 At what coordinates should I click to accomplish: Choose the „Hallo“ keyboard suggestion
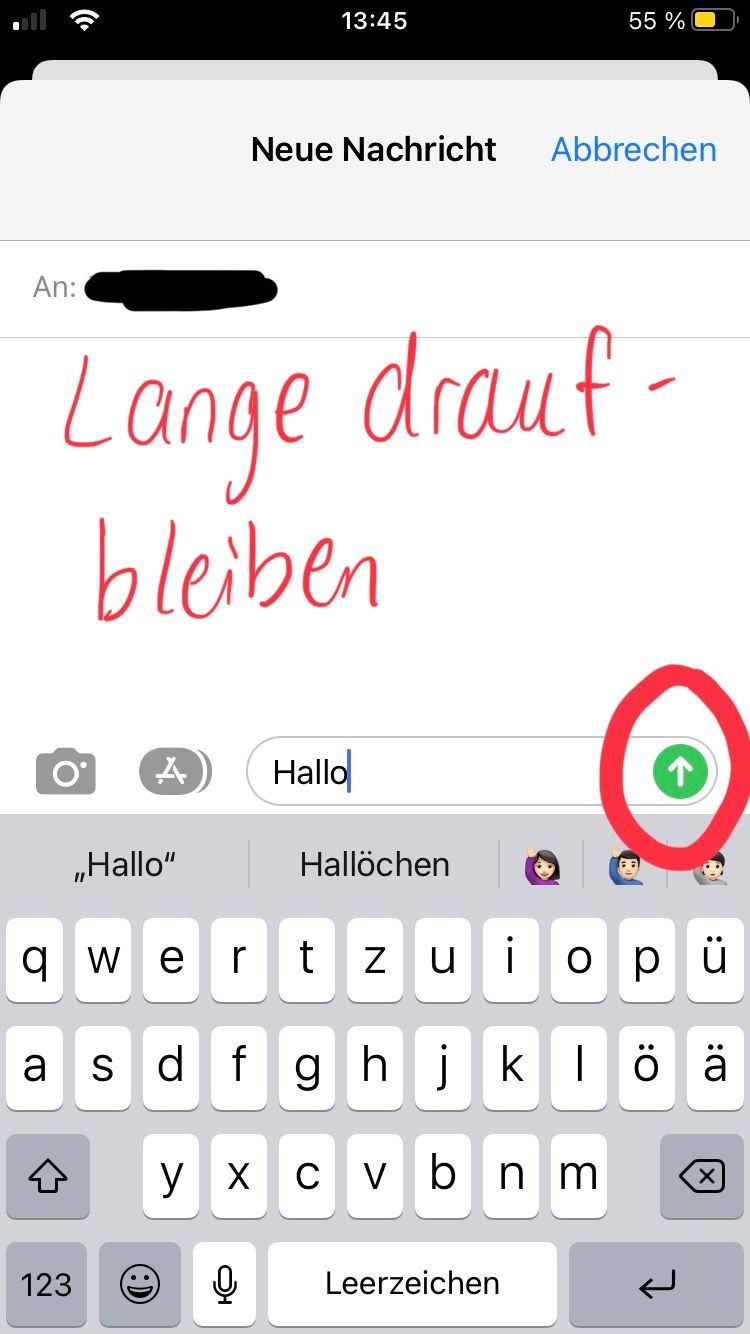coord(125,864)
